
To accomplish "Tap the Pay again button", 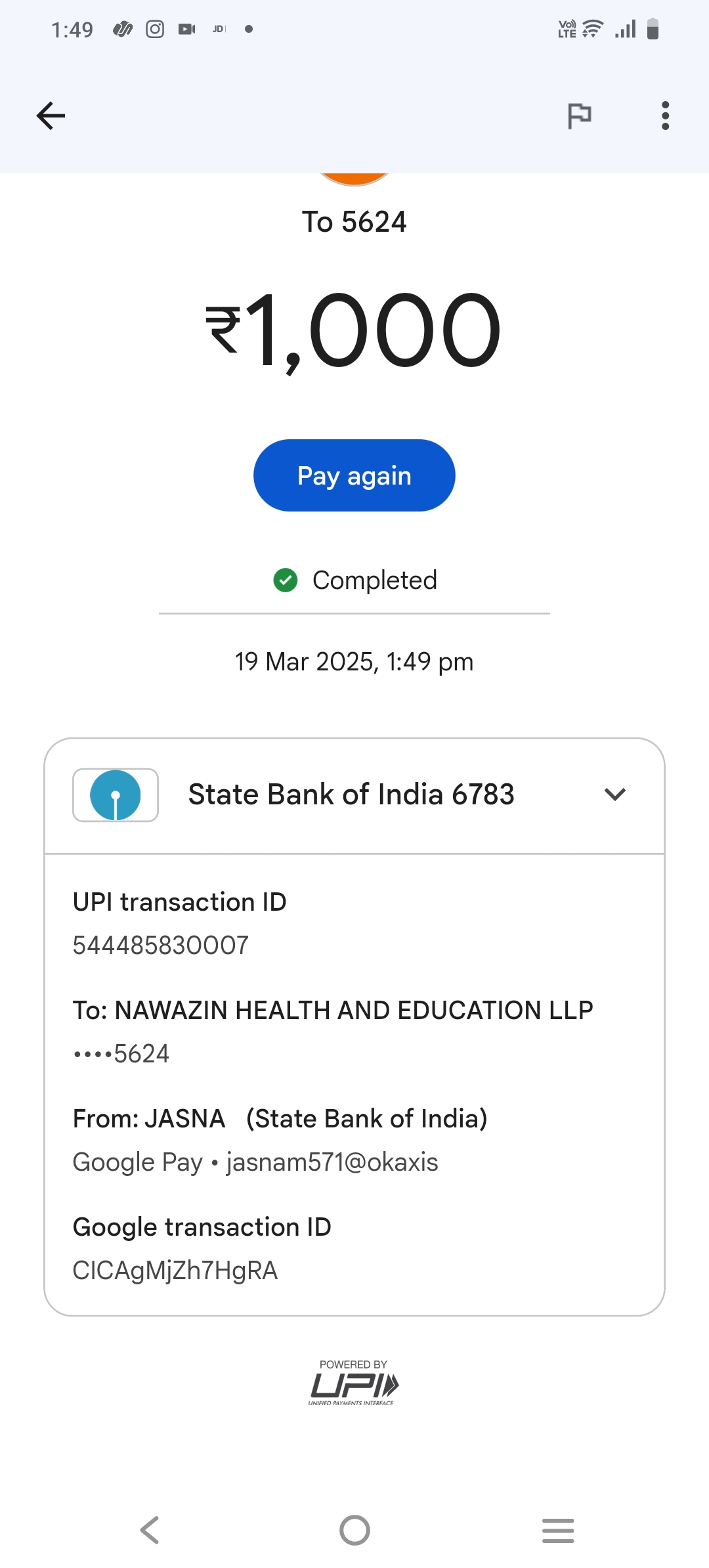I will tap(354, 475).
